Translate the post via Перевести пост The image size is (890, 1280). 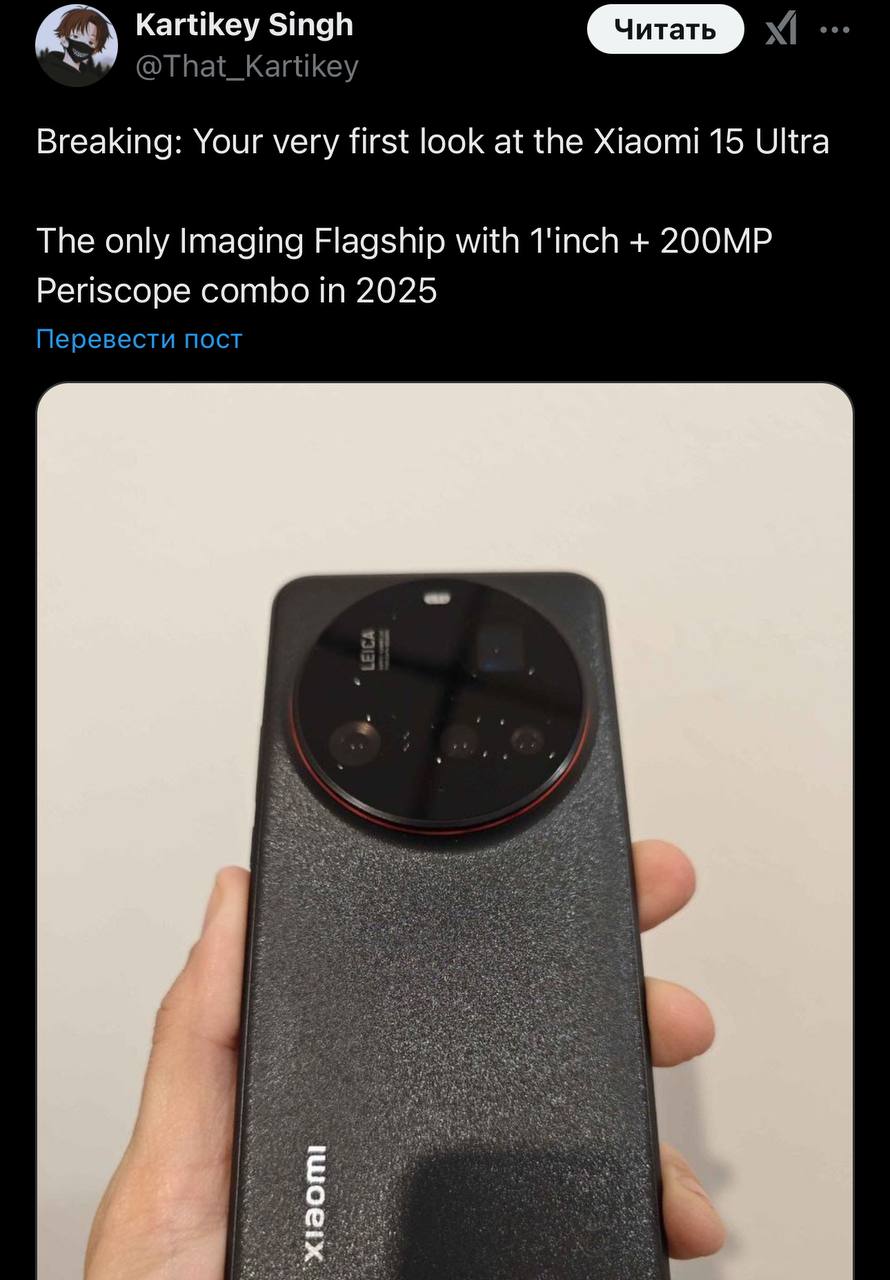pos(139,339)
